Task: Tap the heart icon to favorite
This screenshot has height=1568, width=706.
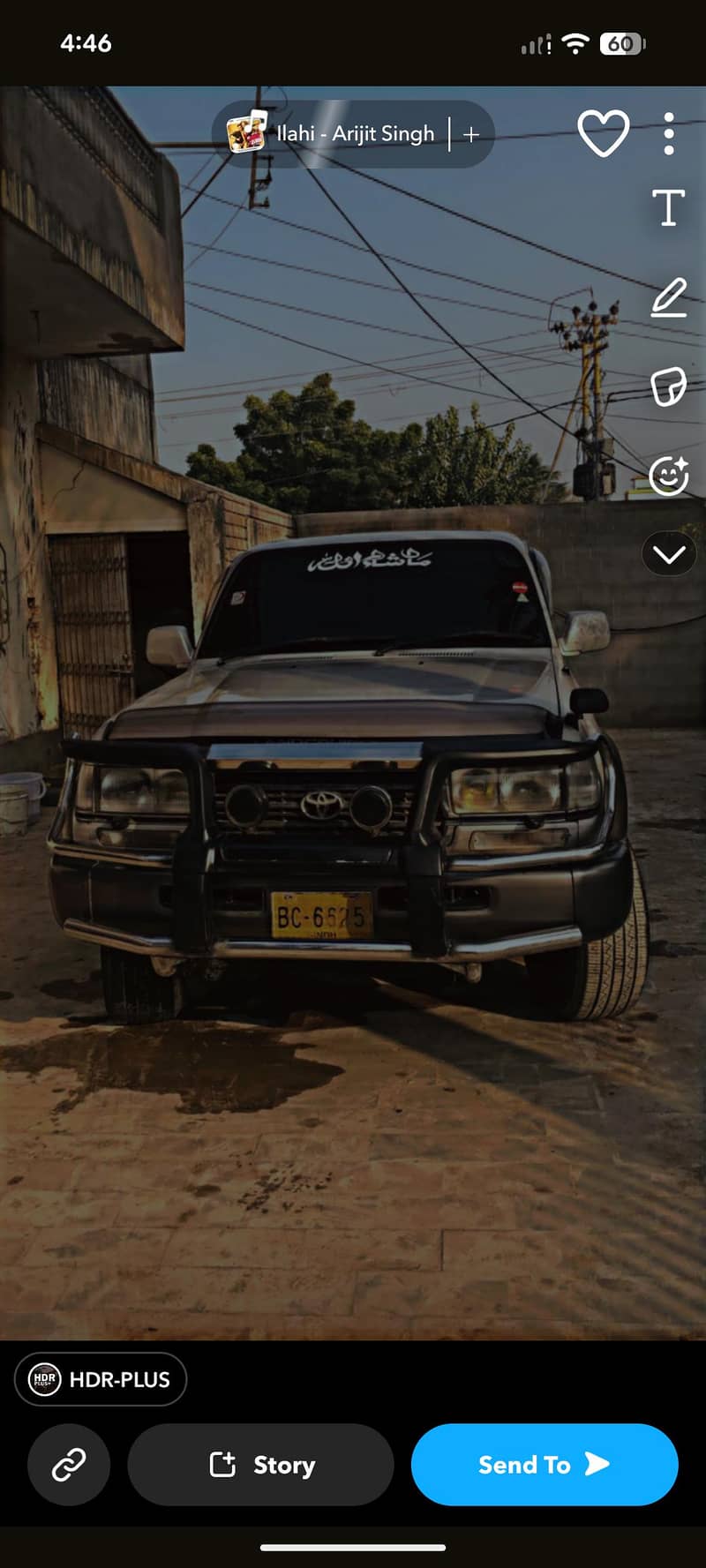Action: (603, 134)
